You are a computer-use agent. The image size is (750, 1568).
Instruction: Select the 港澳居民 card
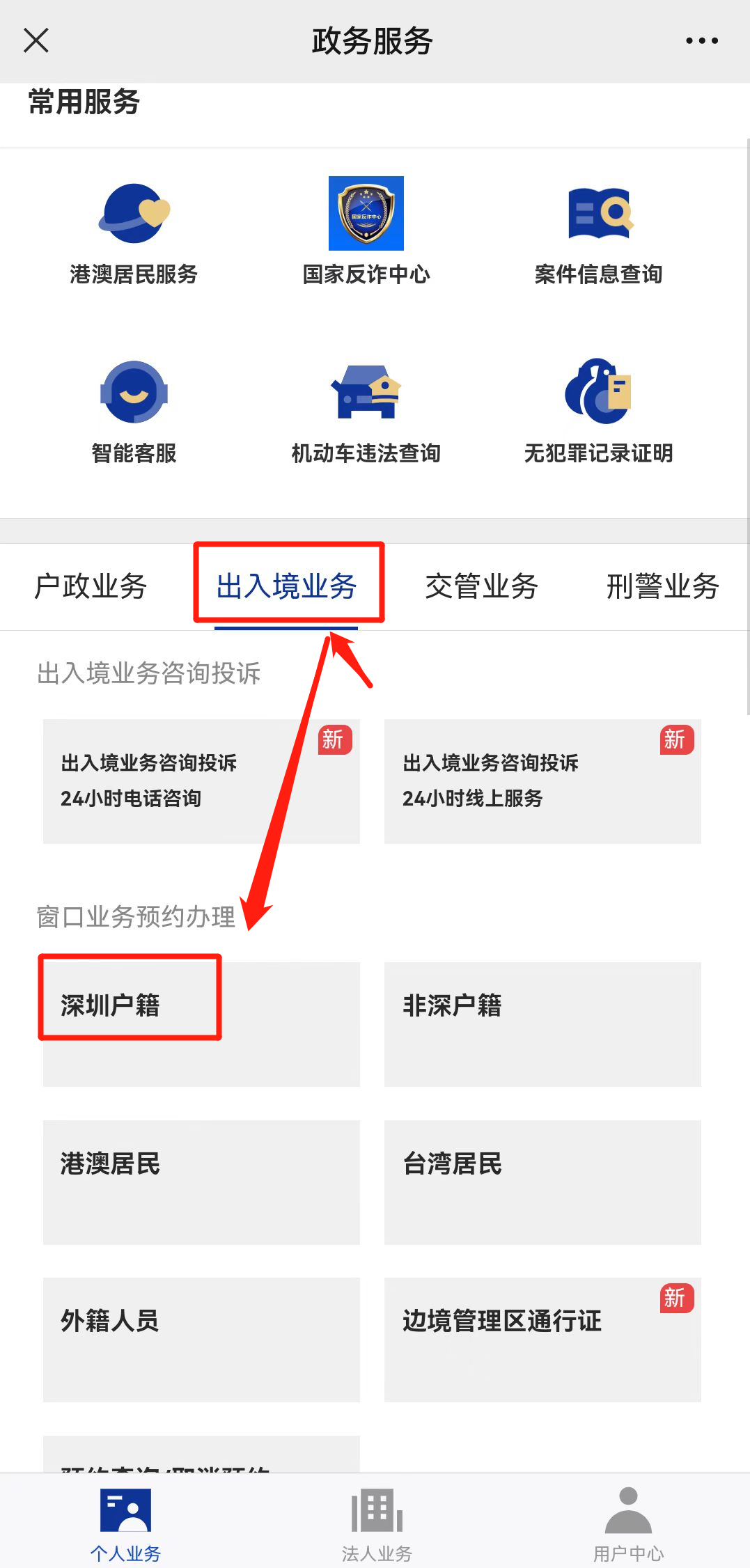coord(201,1182)
